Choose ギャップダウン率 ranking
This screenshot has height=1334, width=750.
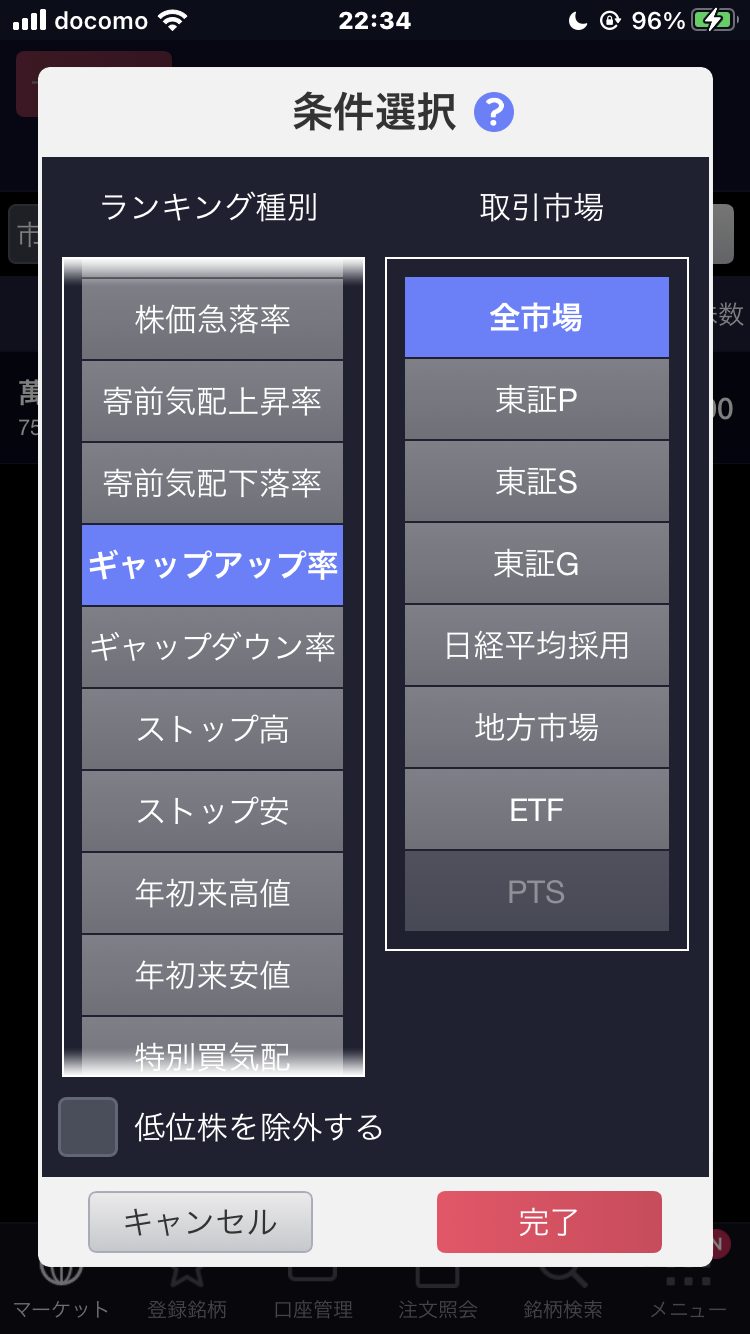click(x=212, y=647)
